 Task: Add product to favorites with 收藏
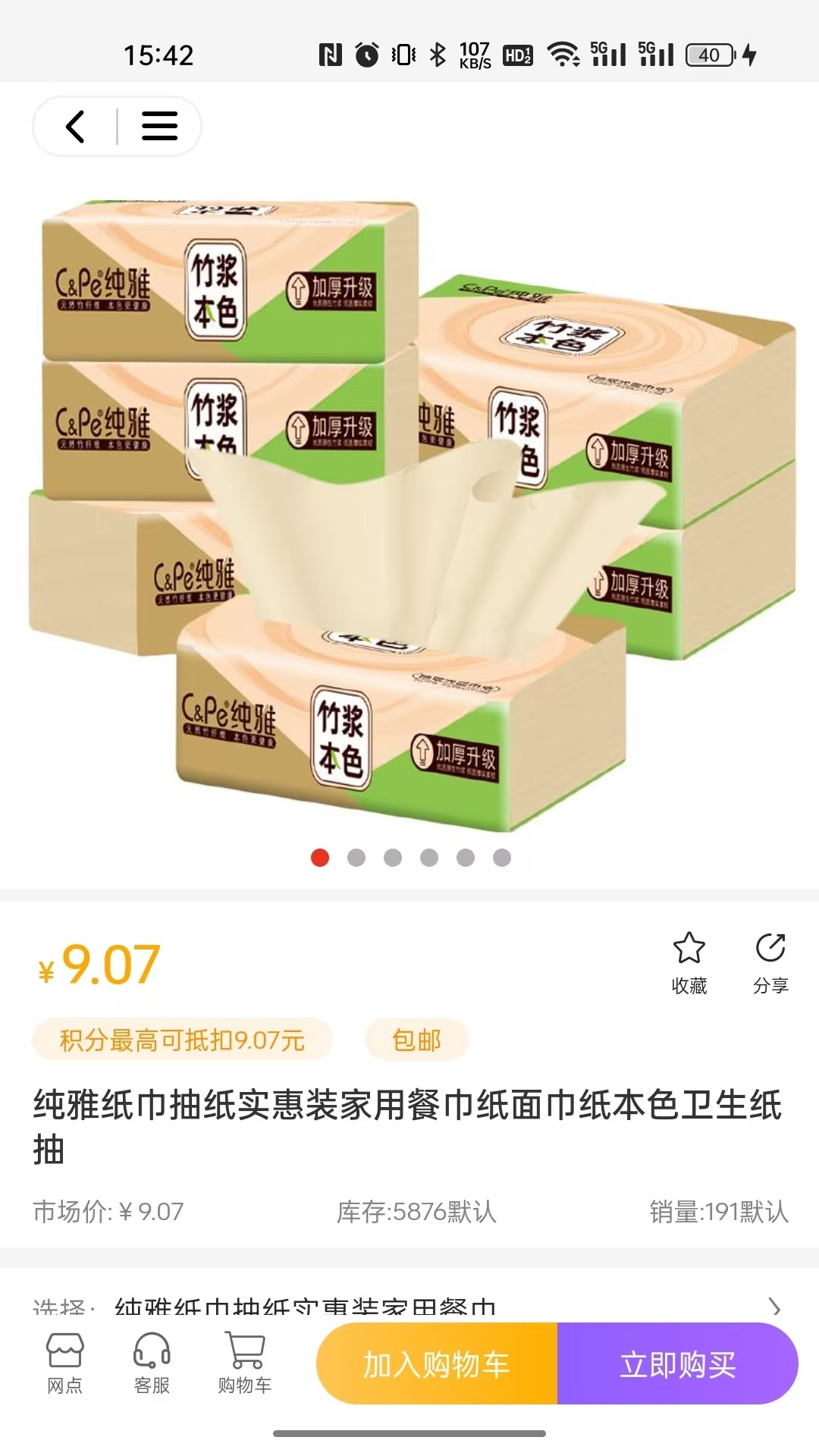pyautogui.click(x=689, y=963)
